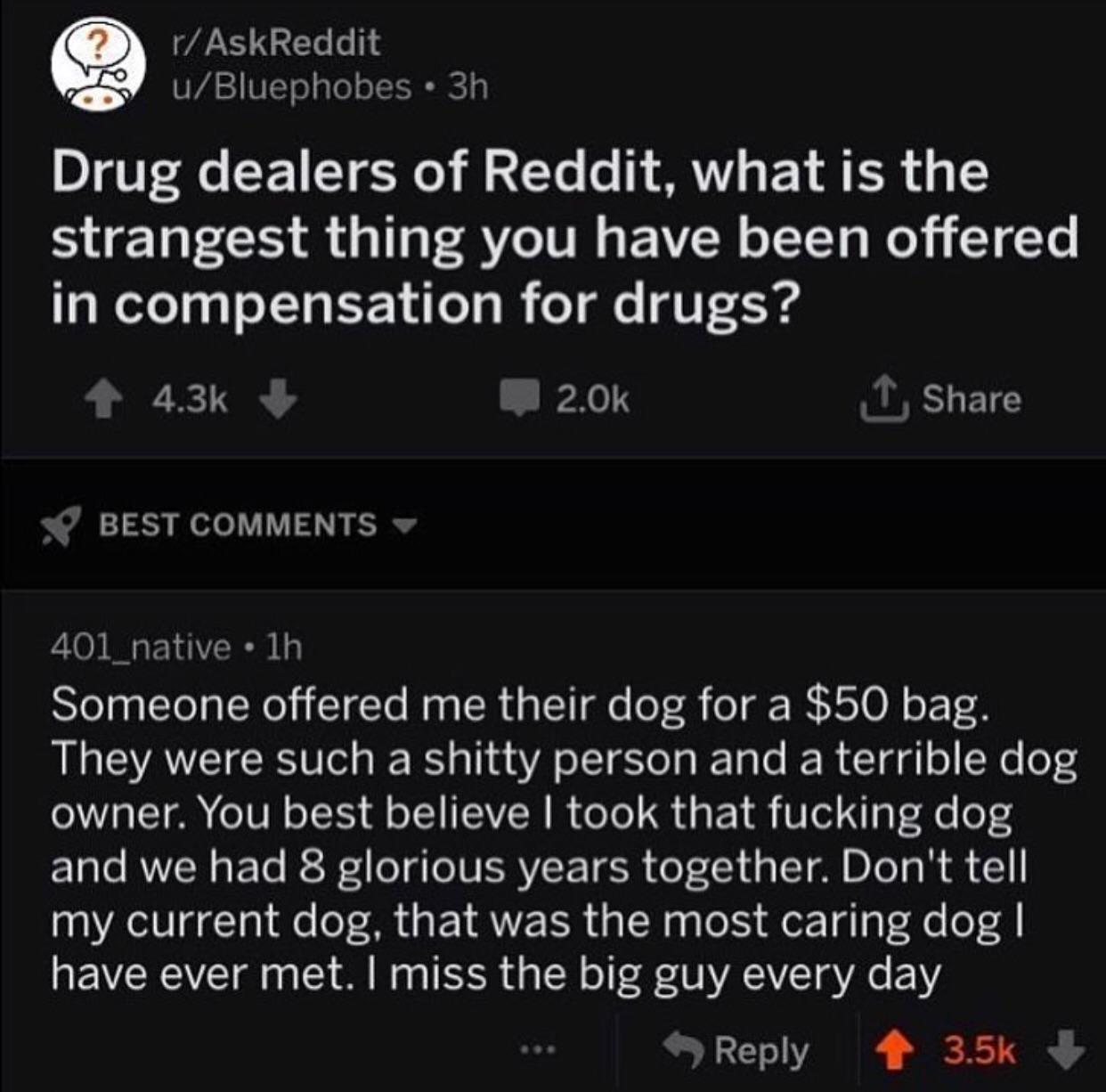Viewport: 1106px width, 1092px height.
Task: Open the r/AskReddit community page
Action: tap(275, 42)
